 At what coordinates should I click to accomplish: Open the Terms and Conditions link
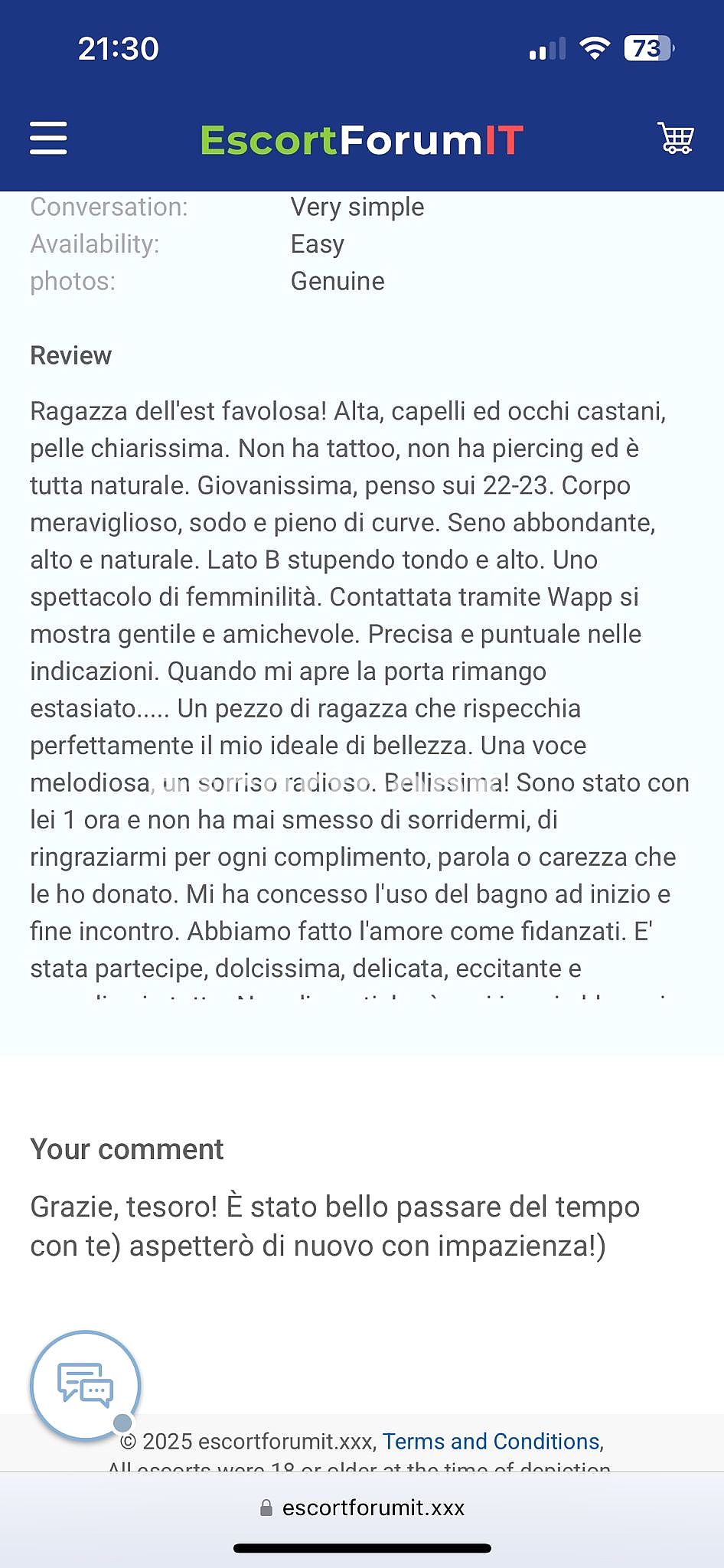pyautogui.click(x=491, y=1441)
